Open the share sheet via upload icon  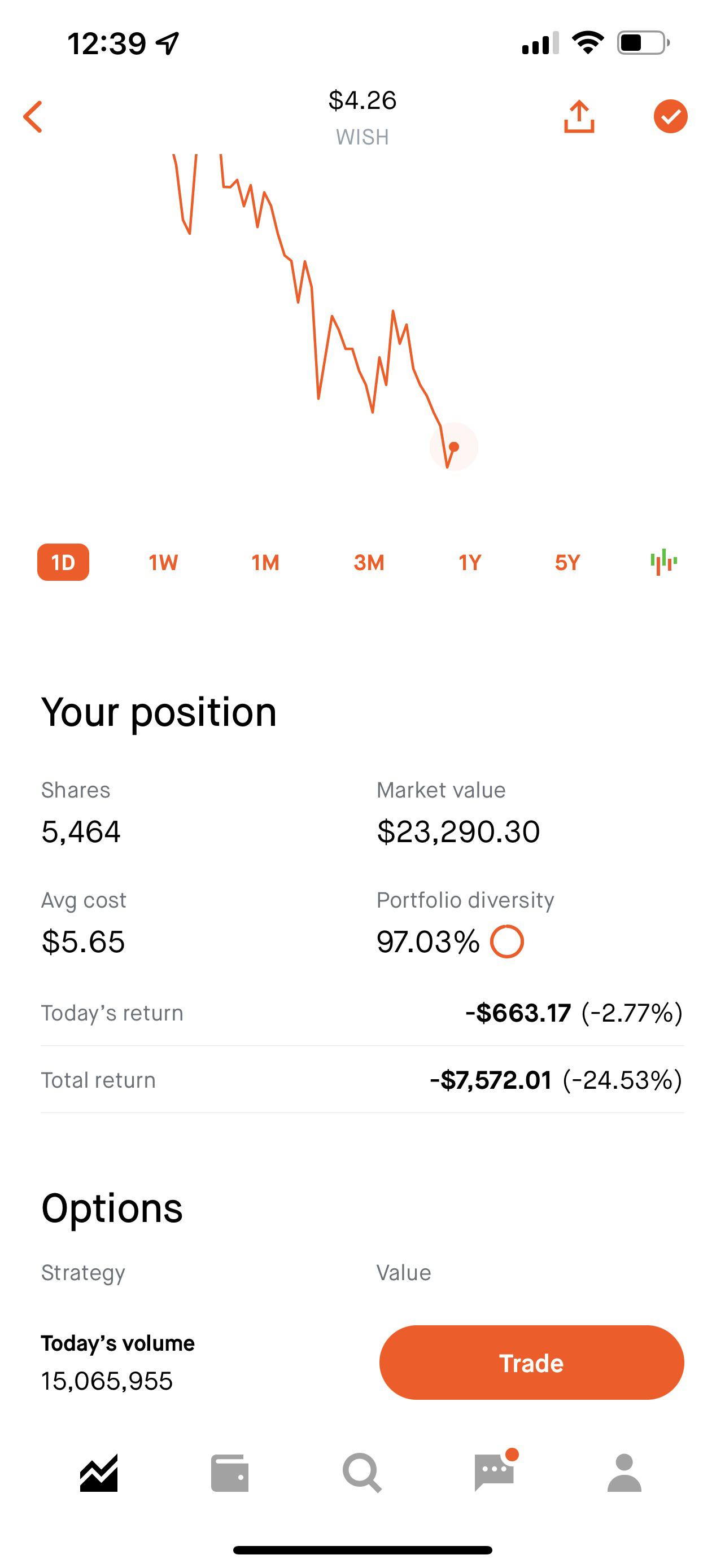[579, 116]
